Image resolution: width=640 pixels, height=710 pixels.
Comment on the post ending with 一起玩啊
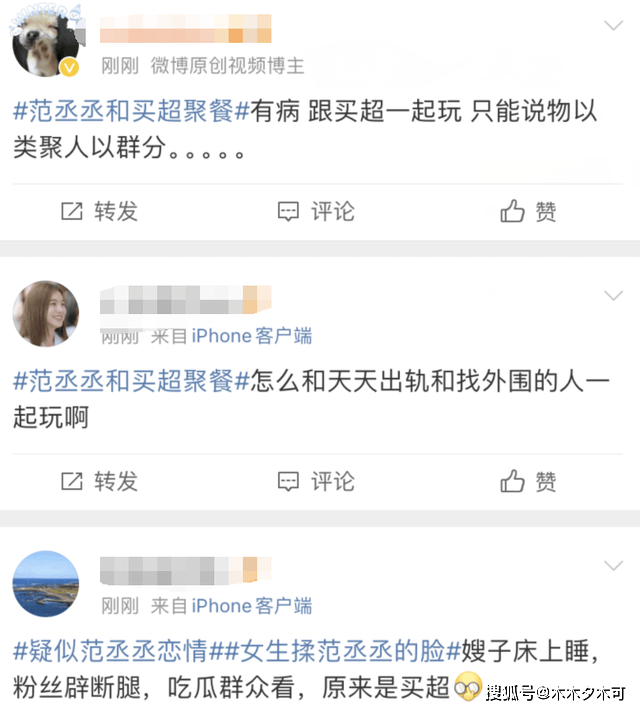click(316, 481)
